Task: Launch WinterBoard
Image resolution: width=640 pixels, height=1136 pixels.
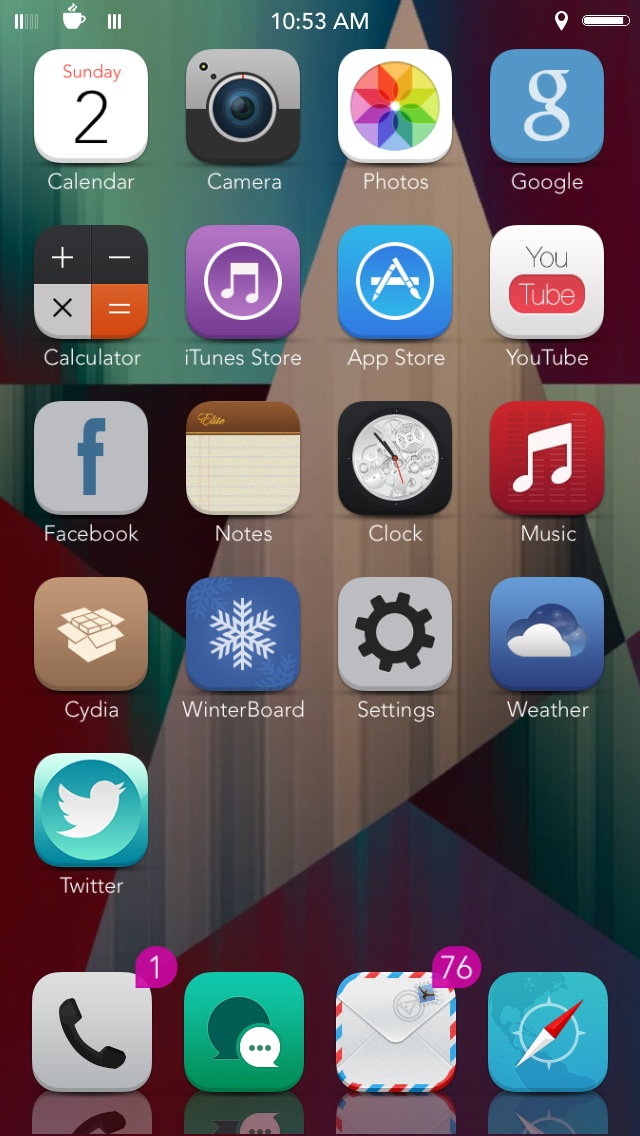Action: 243,634
